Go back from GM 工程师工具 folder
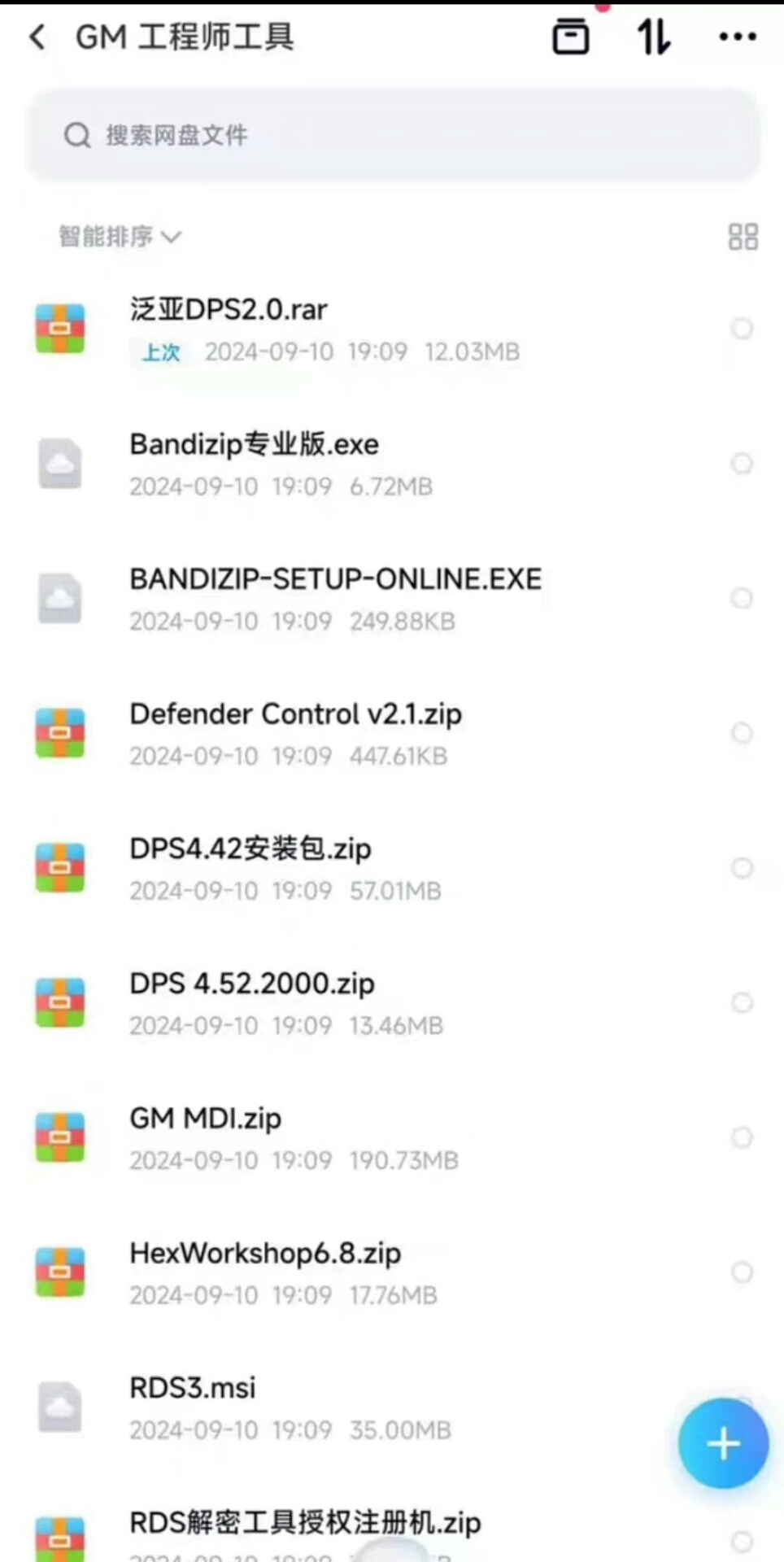 pos(37,37)
